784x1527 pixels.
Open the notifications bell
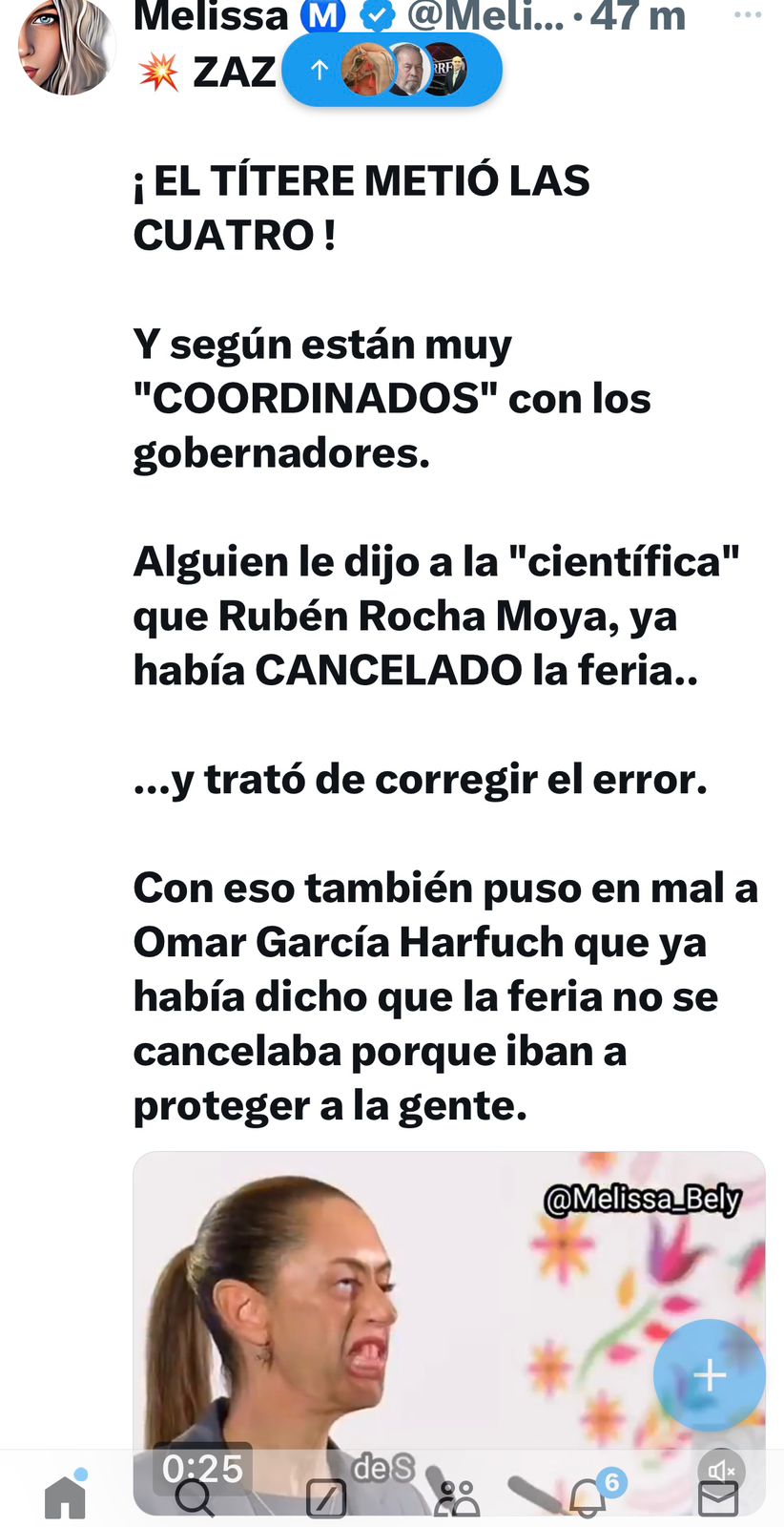pyautogui.click(x=588, y=1496)
